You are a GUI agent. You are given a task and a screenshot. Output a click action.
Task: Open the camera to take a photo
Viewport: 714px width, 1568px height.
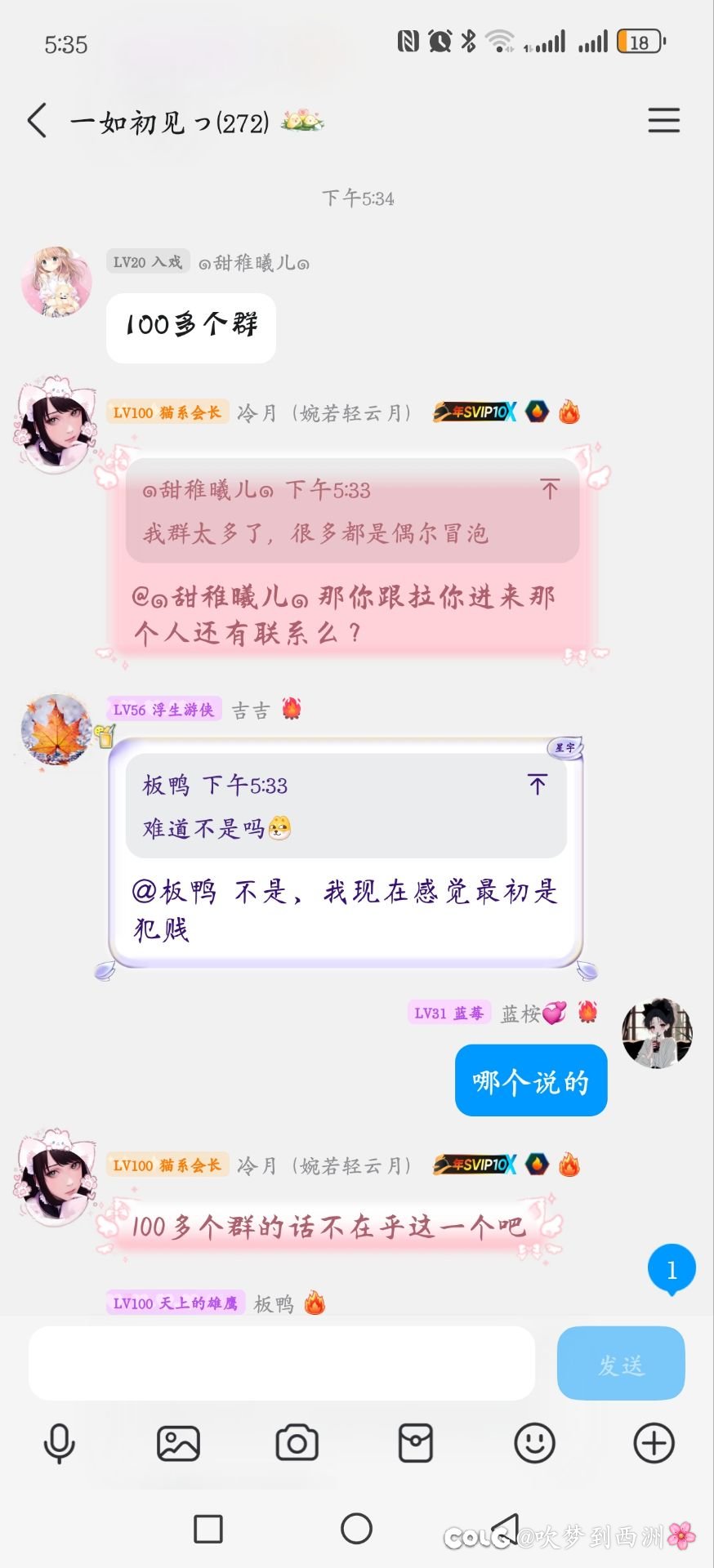(297, 1443)
